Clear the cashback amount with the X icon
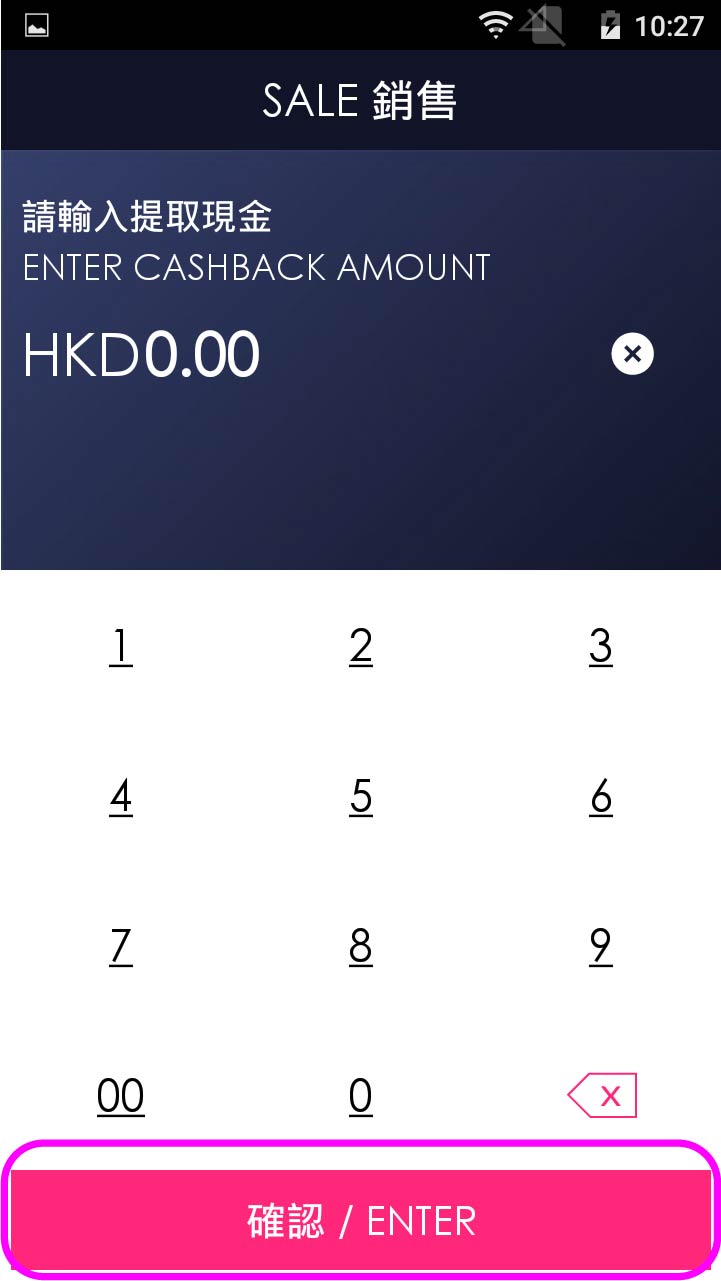The width and height of the screenshot is (721, 1281). tap(632, 354)
